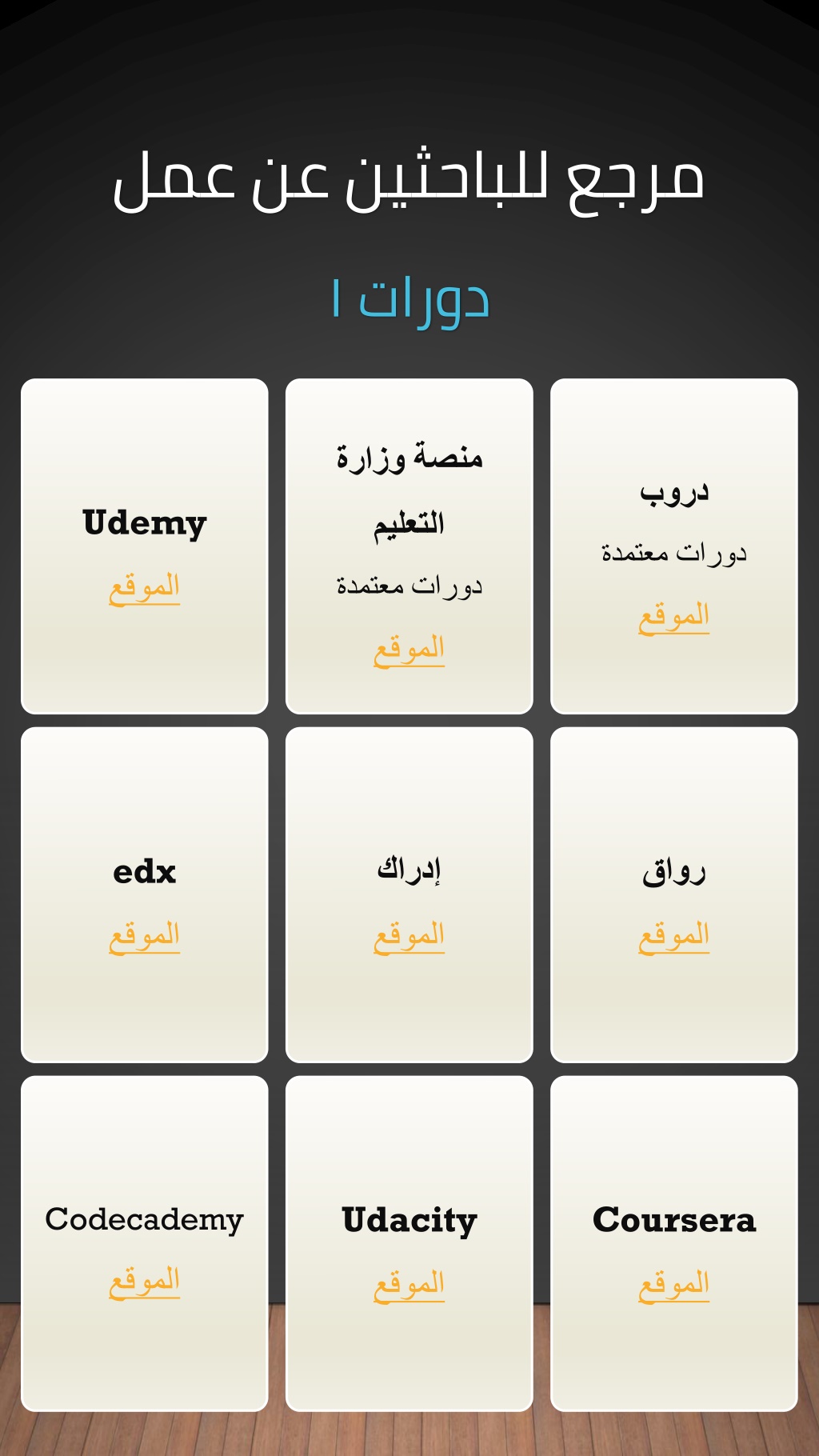Open the link under منصة وزارة التعليم
819x1456 pixels.
coord(409,650)
